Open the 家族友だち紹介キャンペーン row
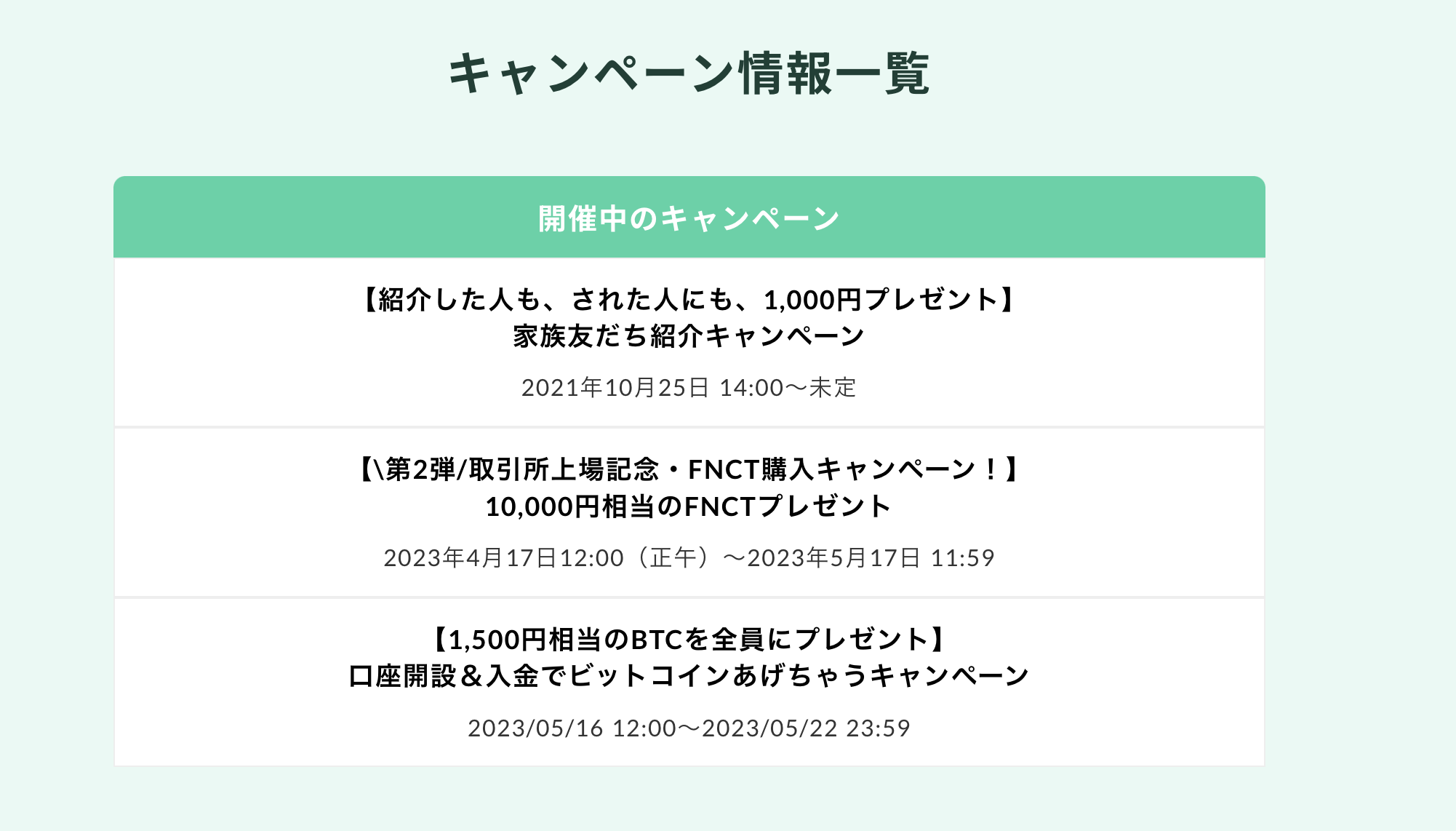The image size is (1456, 831). (x=689, y=336)
